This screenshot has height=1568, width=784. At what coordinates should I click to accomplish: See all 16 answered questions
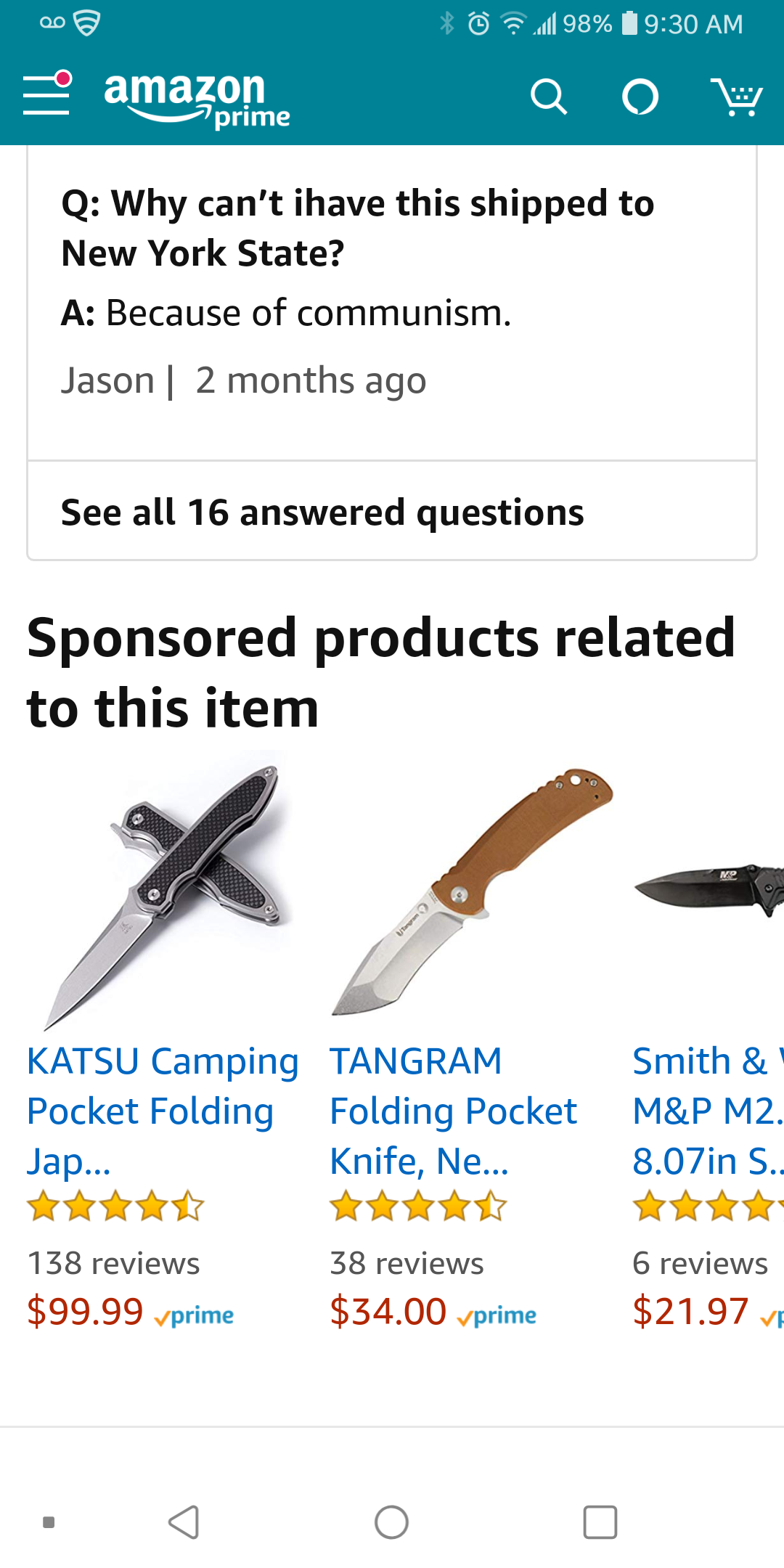coord(392,511)
